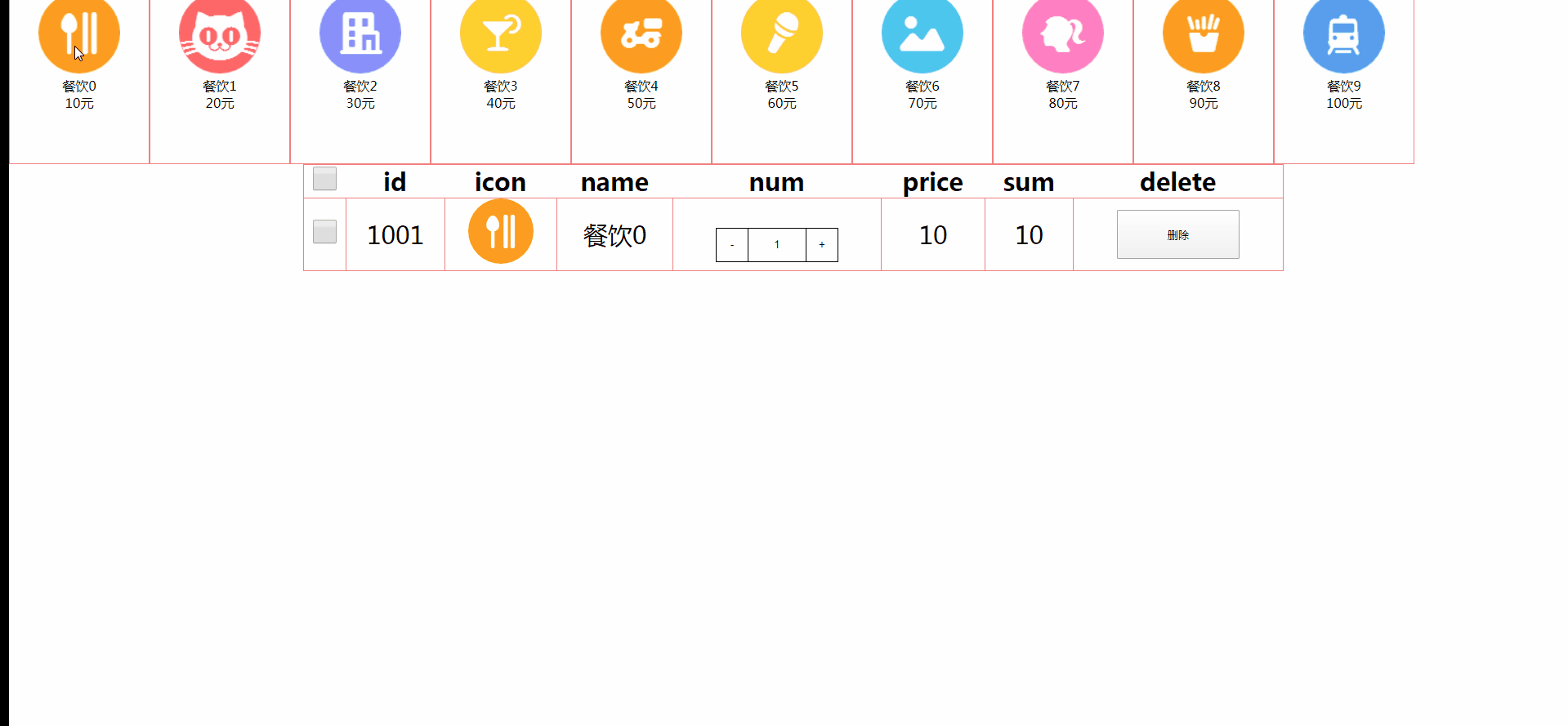Screen dimensions: 1568x726
Task: Pick the 餐饮4 scooter item
Action: 641,37
